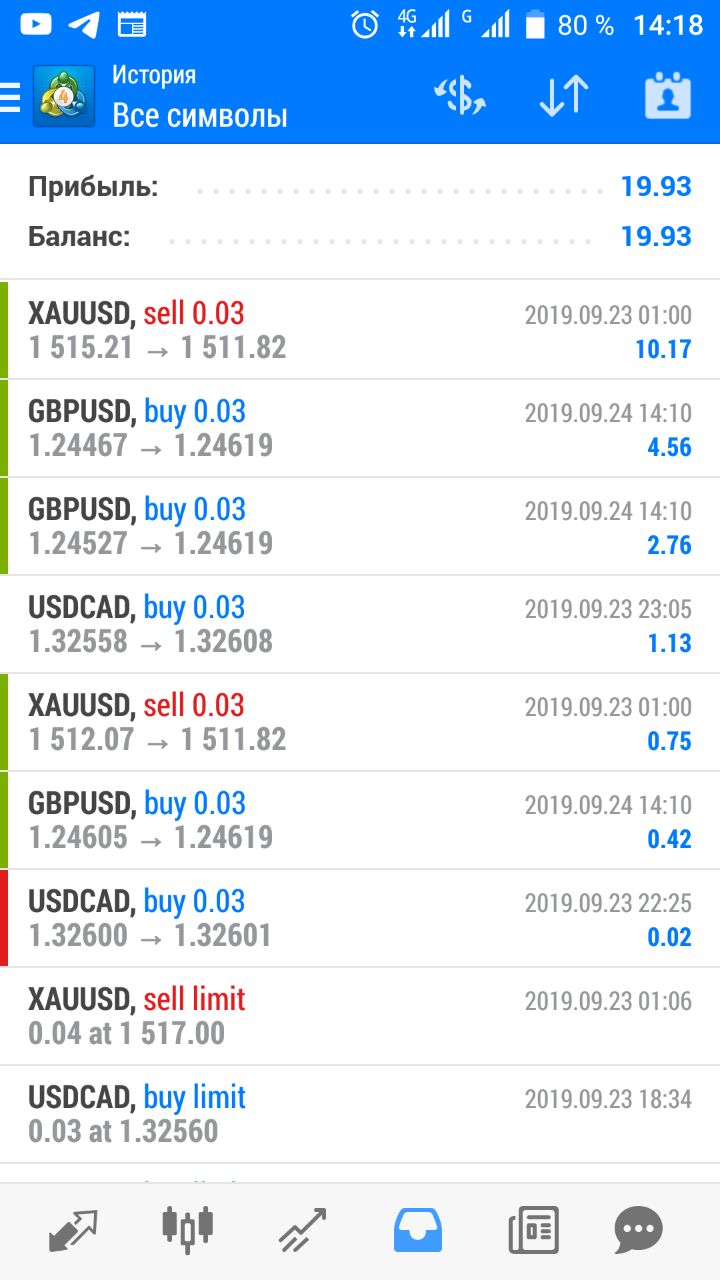
Task: Open USDCAD buy limit at 1.32560
Action: [360, 1114]
